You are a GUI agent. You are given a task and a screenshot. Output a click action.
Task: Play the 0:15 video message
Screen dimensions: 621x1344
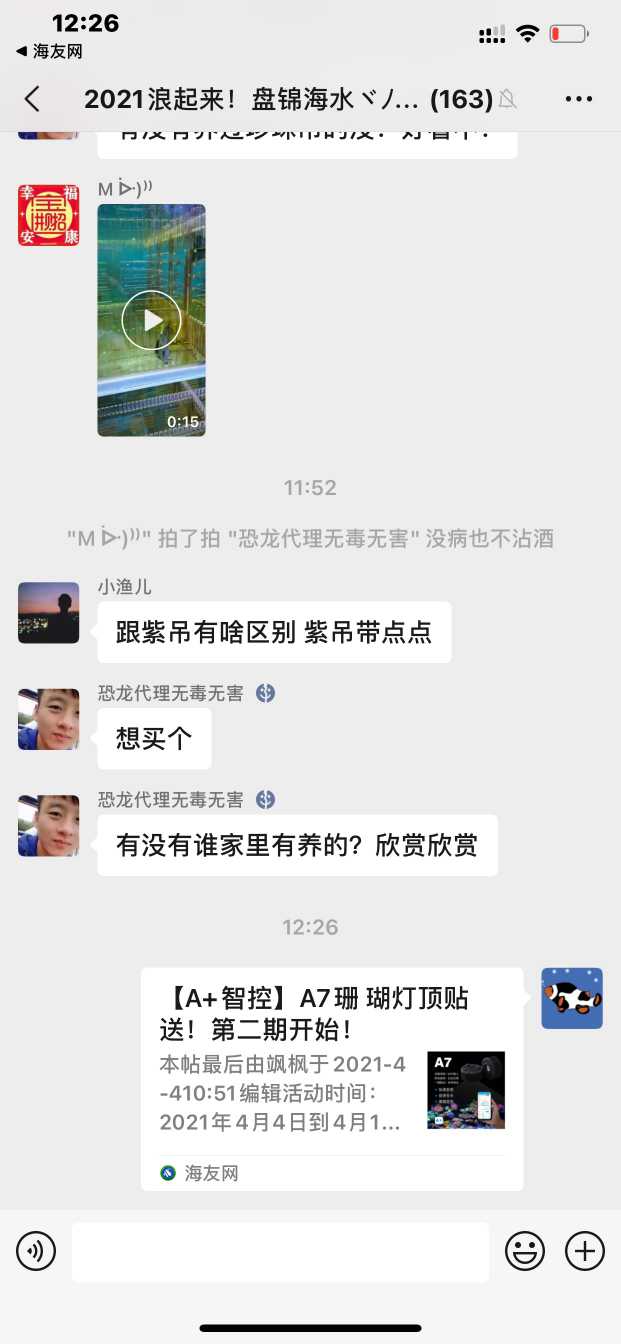click(x=151, y=320)
